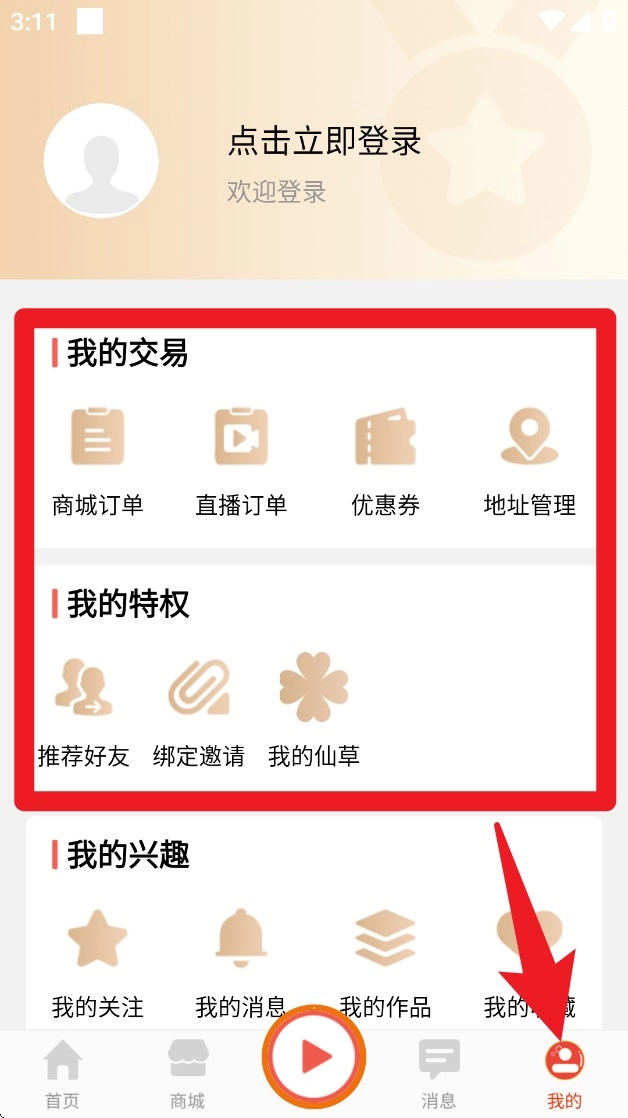Select the 我的 profile tab
Screen dimensions: 628x1118
click(x=565, y=1074)
